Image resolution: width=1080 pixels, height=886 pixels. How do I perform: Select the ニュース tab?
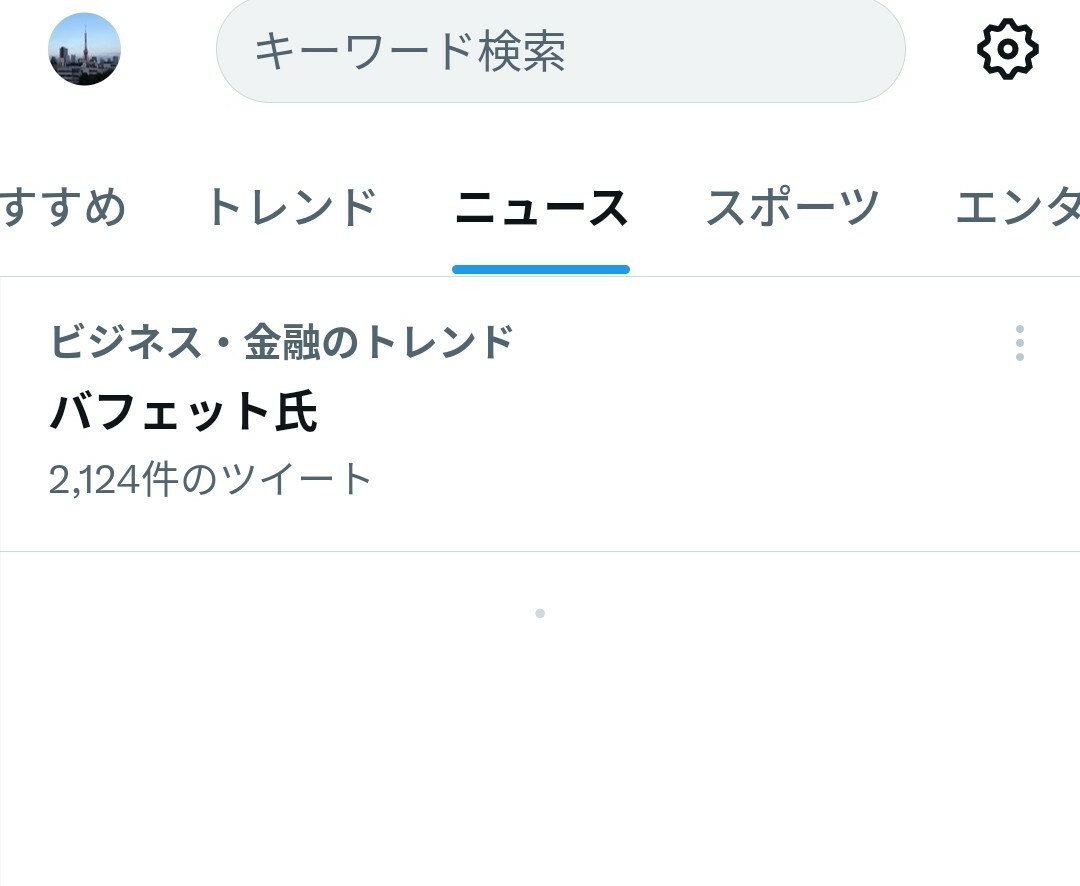coord(541,208)
